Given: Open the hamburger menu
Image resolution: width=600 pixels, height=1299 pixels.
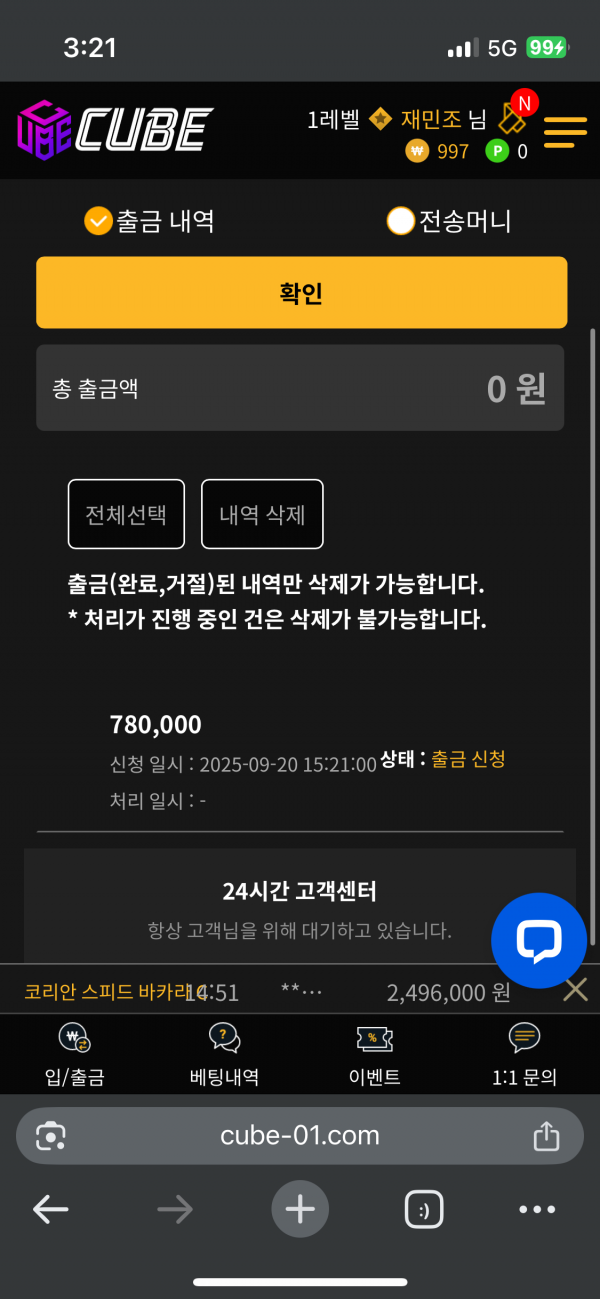Looking at the screenshot, I should [565, 132].
